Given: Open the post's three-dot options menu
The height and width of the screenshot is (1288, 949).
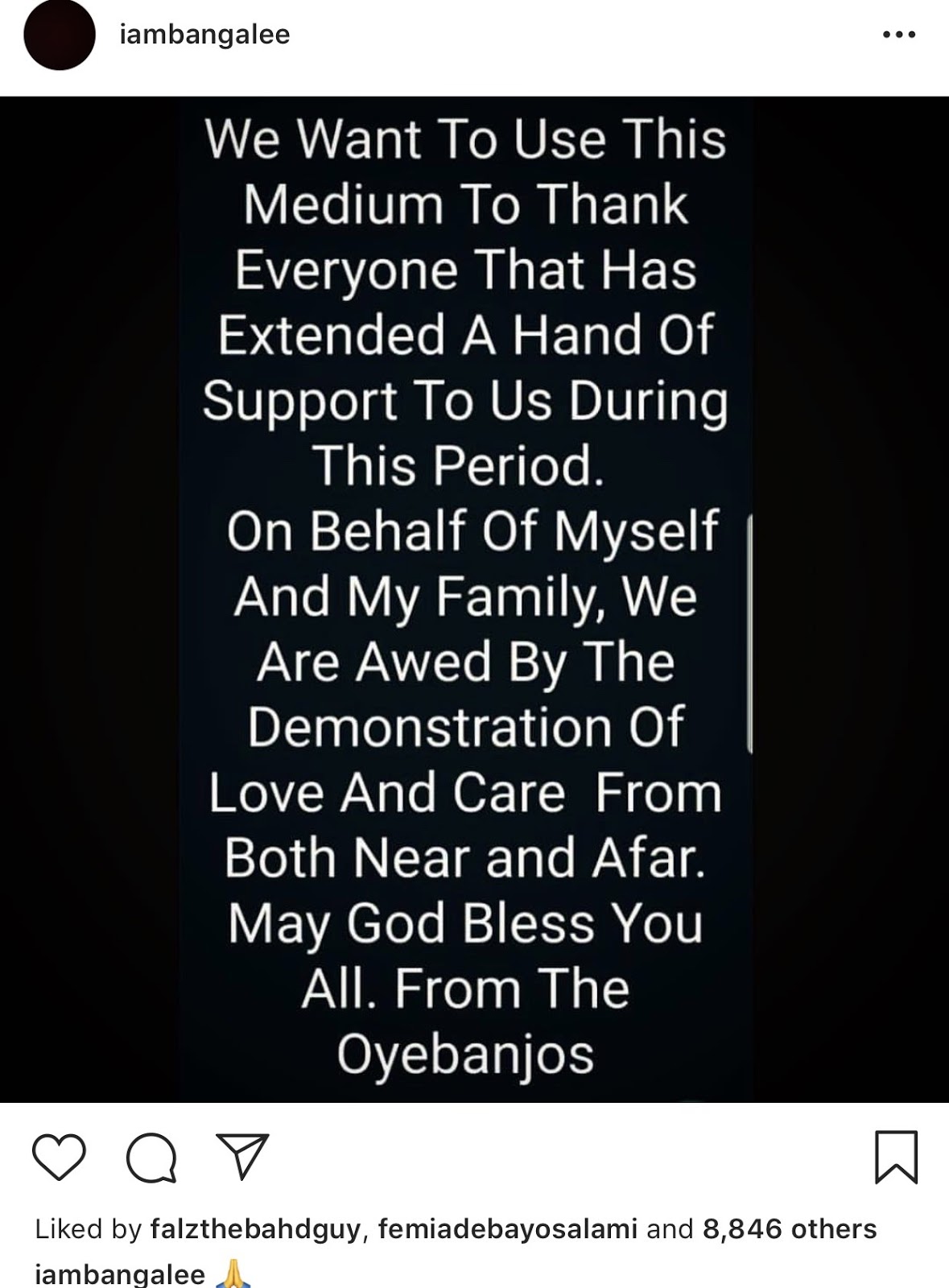Looking at the screenshot, I should pyautogui.click(x=898, y=35).
